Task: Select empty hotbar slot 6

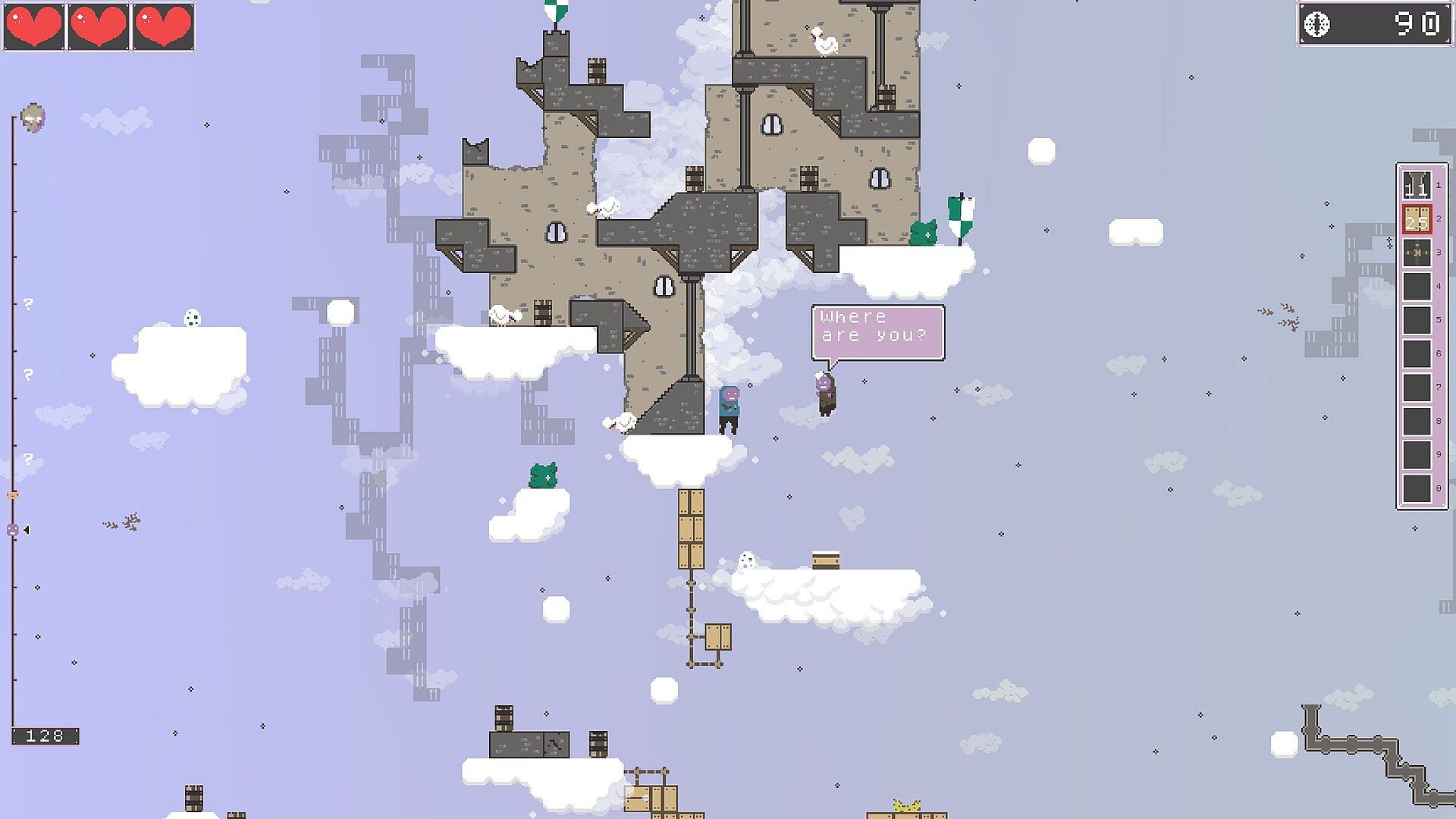Action: pyautogui.click(x=1416, y=354)
